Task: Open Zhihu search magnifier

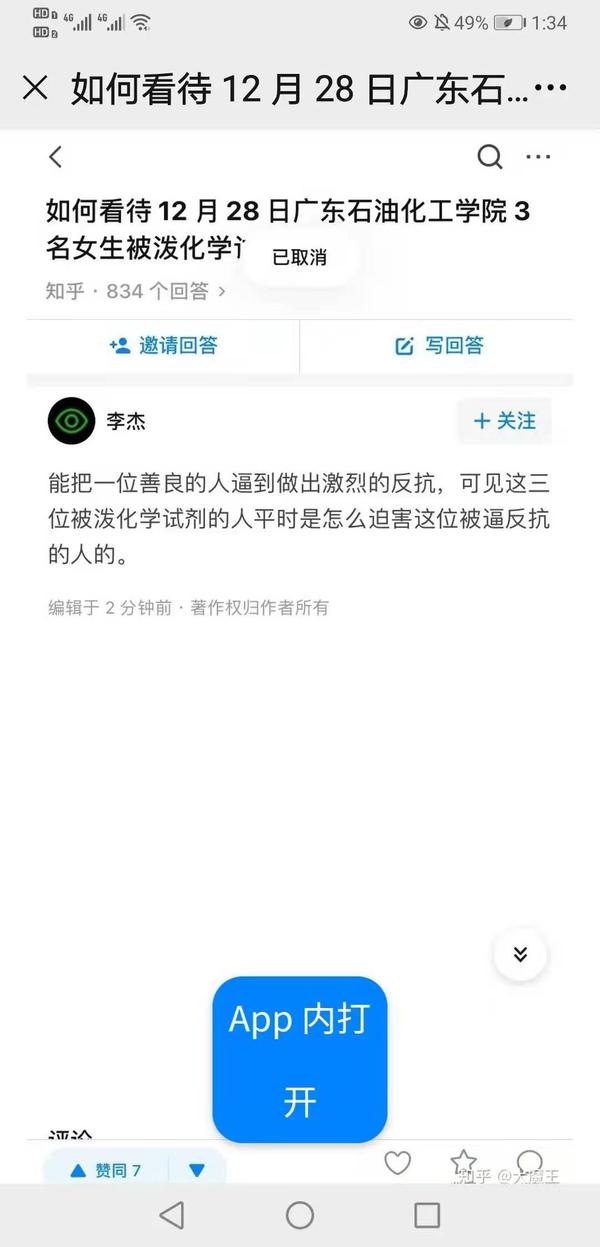Action: click(489, 156)
